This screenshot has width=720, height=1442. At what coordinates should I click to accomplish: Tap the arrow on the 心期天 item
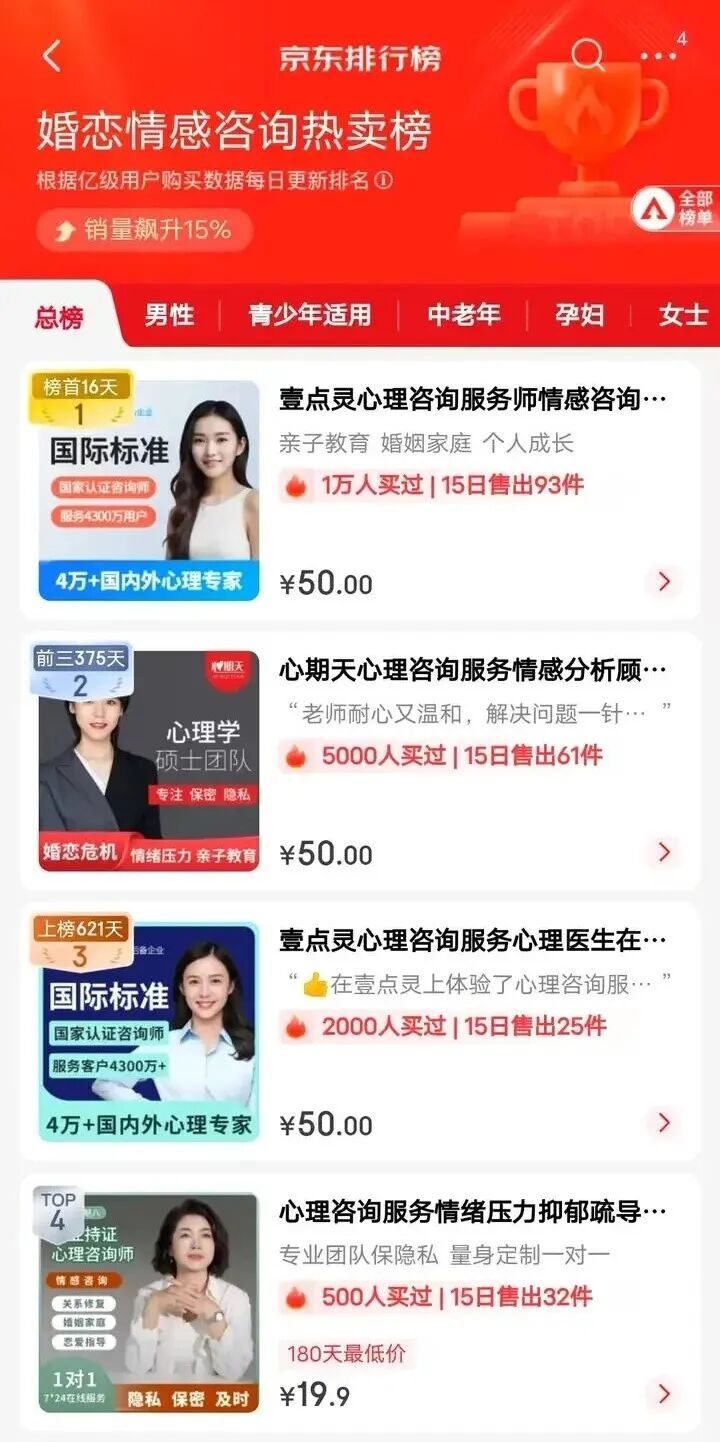tap(664, 852)
